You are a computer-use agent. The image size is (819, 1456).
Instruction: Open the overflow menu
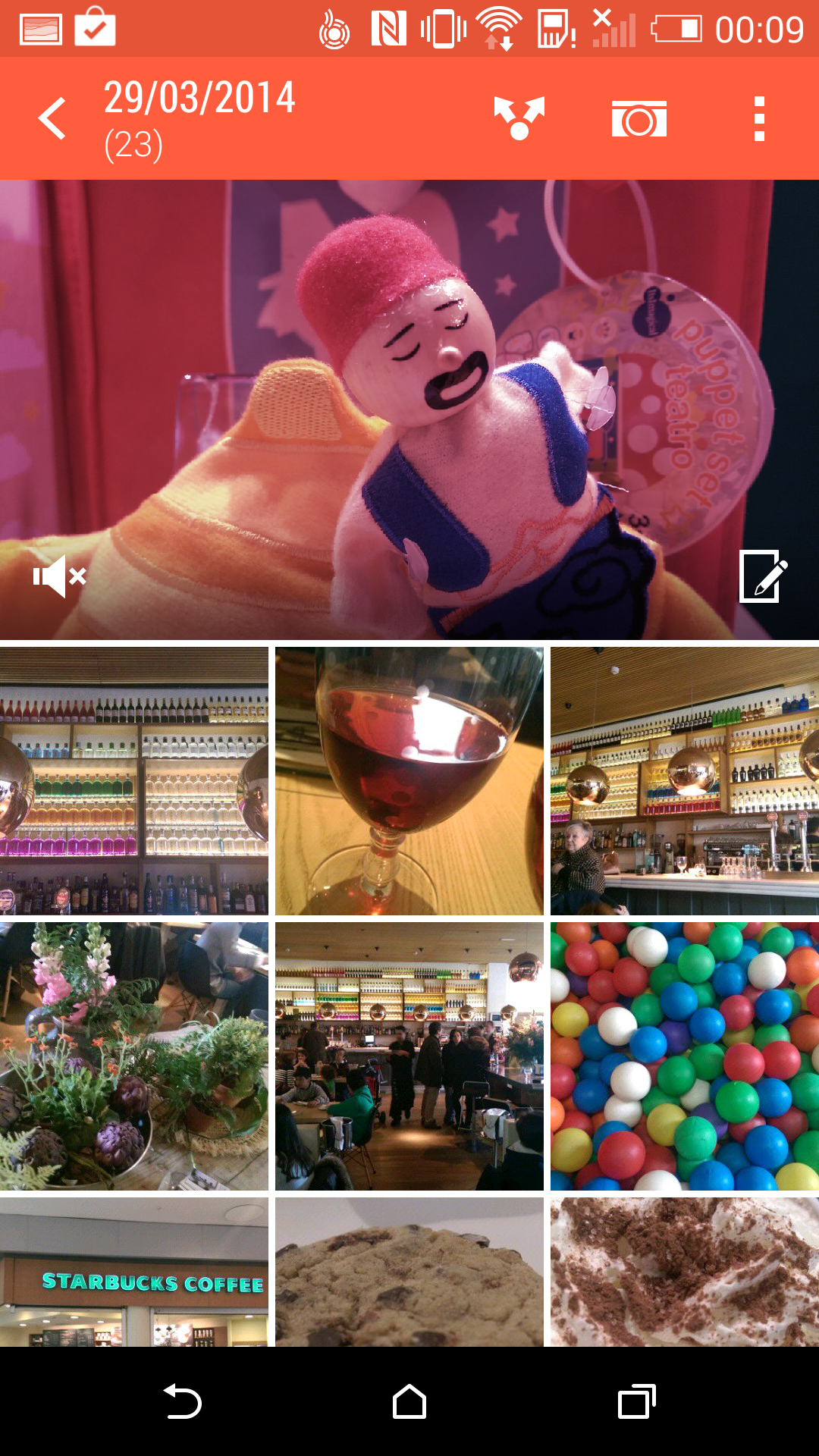(759, 119)
